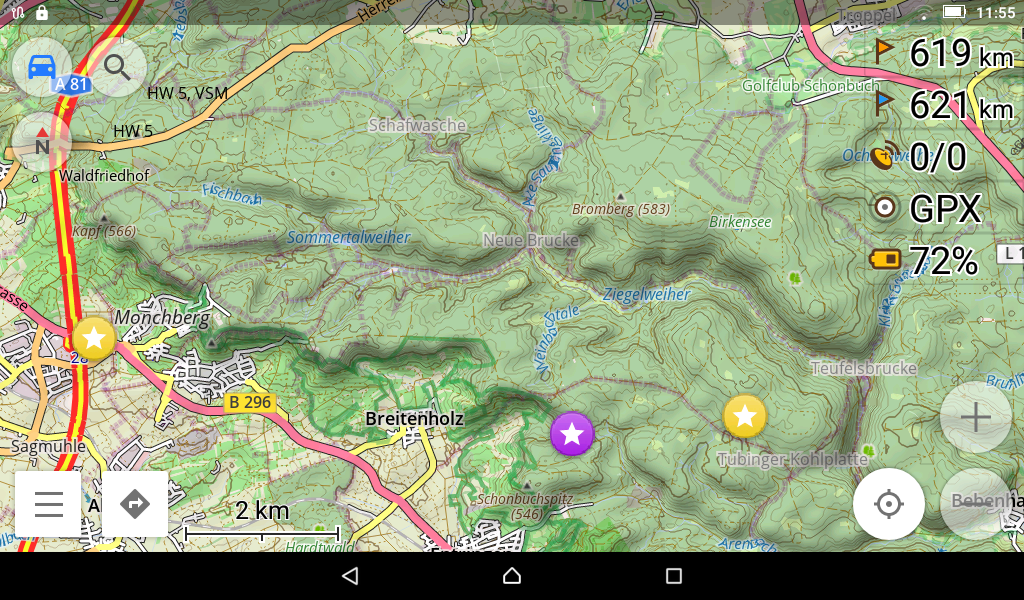Go back using the system back button
This screenshot has height=600, width=1024.
point(351,576)
